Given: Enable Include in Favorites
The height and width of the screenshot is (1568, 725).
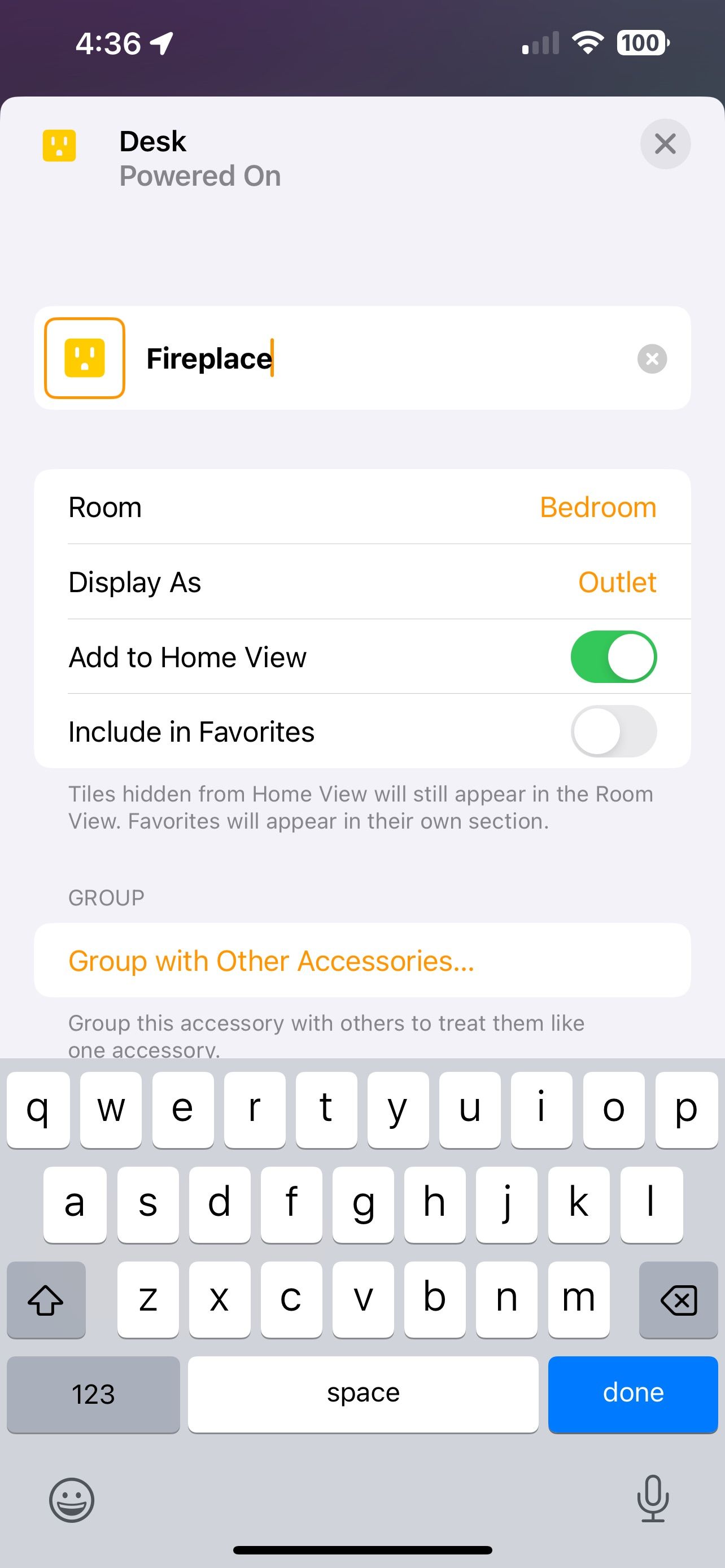Looking at the screenshot, I should pos(614,732).
